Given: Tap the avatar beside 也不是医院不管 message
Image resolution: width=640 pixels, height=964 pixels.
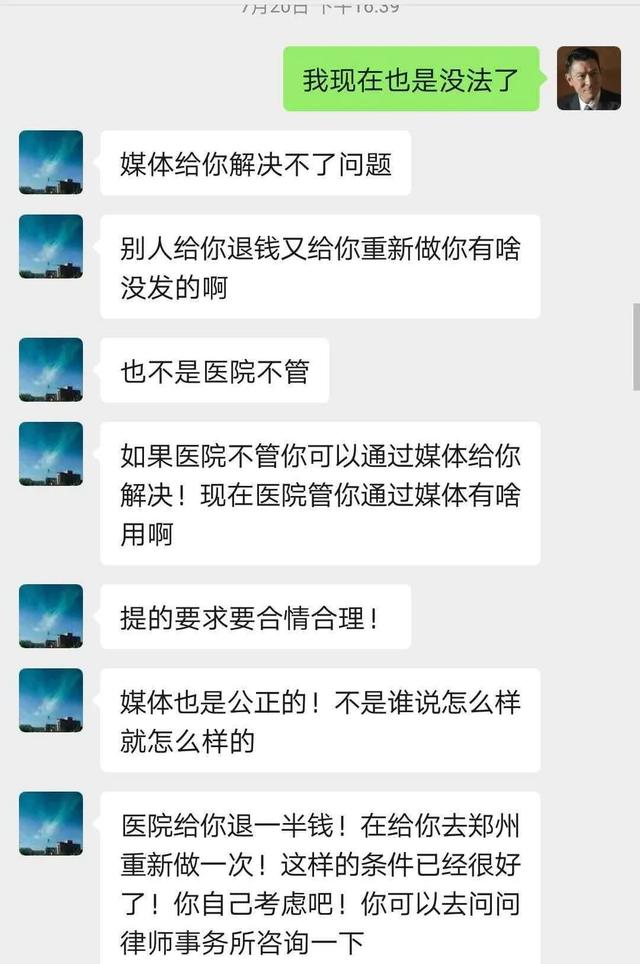Looking at the screenshot, I should tap(51, 370).
